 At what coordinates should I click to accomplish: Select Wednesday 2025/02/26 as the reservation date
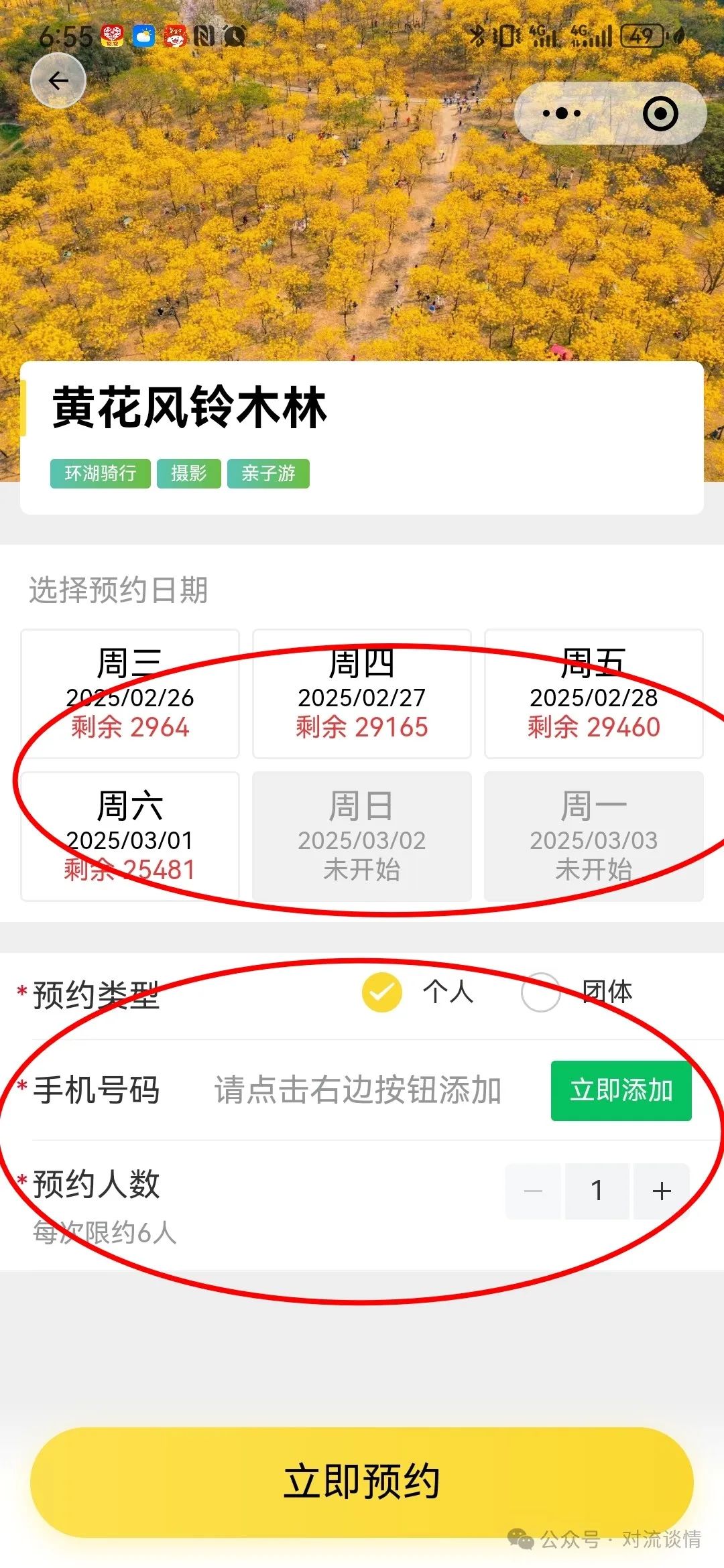tap(130, 694)
